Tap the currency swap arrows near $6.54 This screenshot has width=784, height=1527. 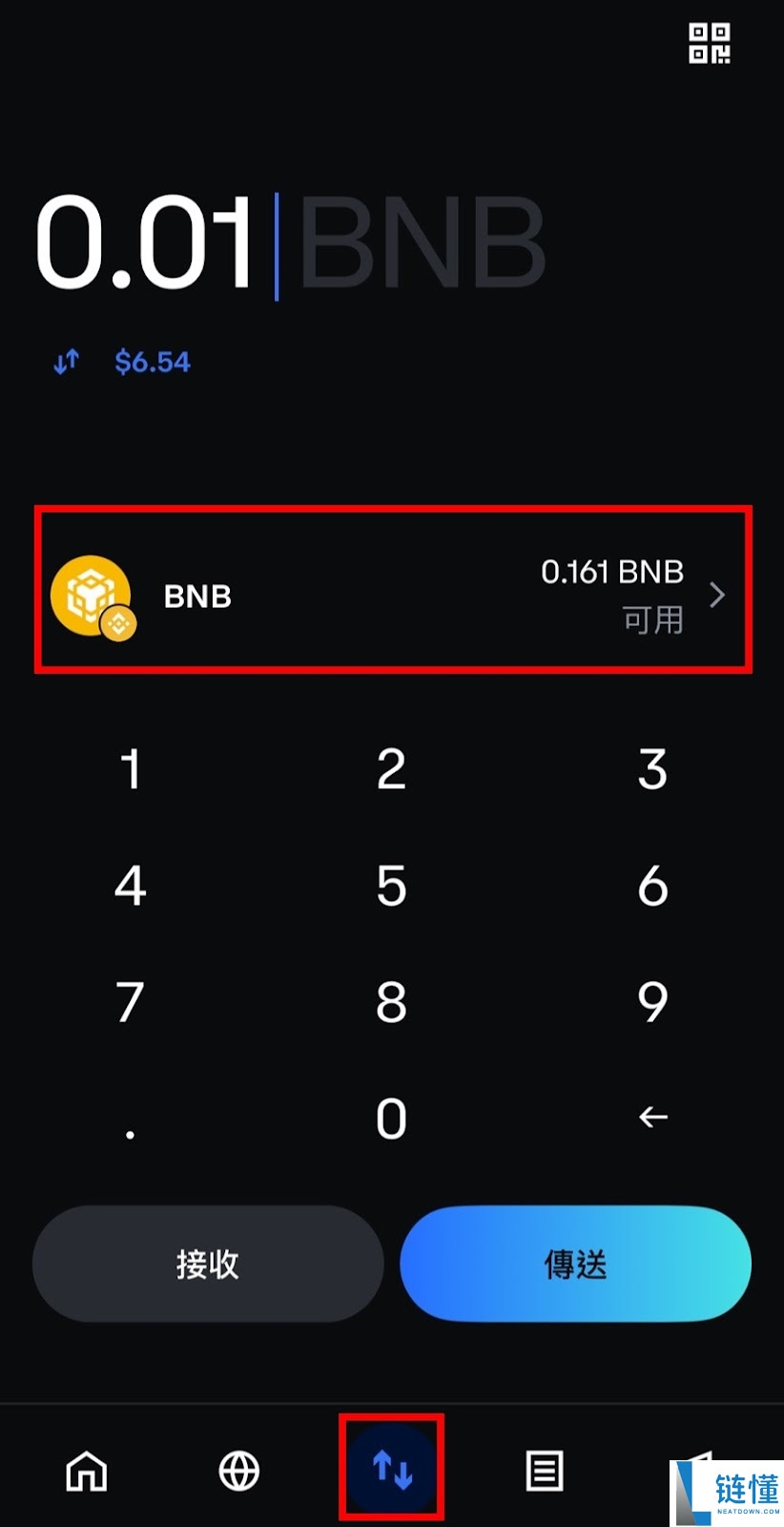click(x=67, y=362)
